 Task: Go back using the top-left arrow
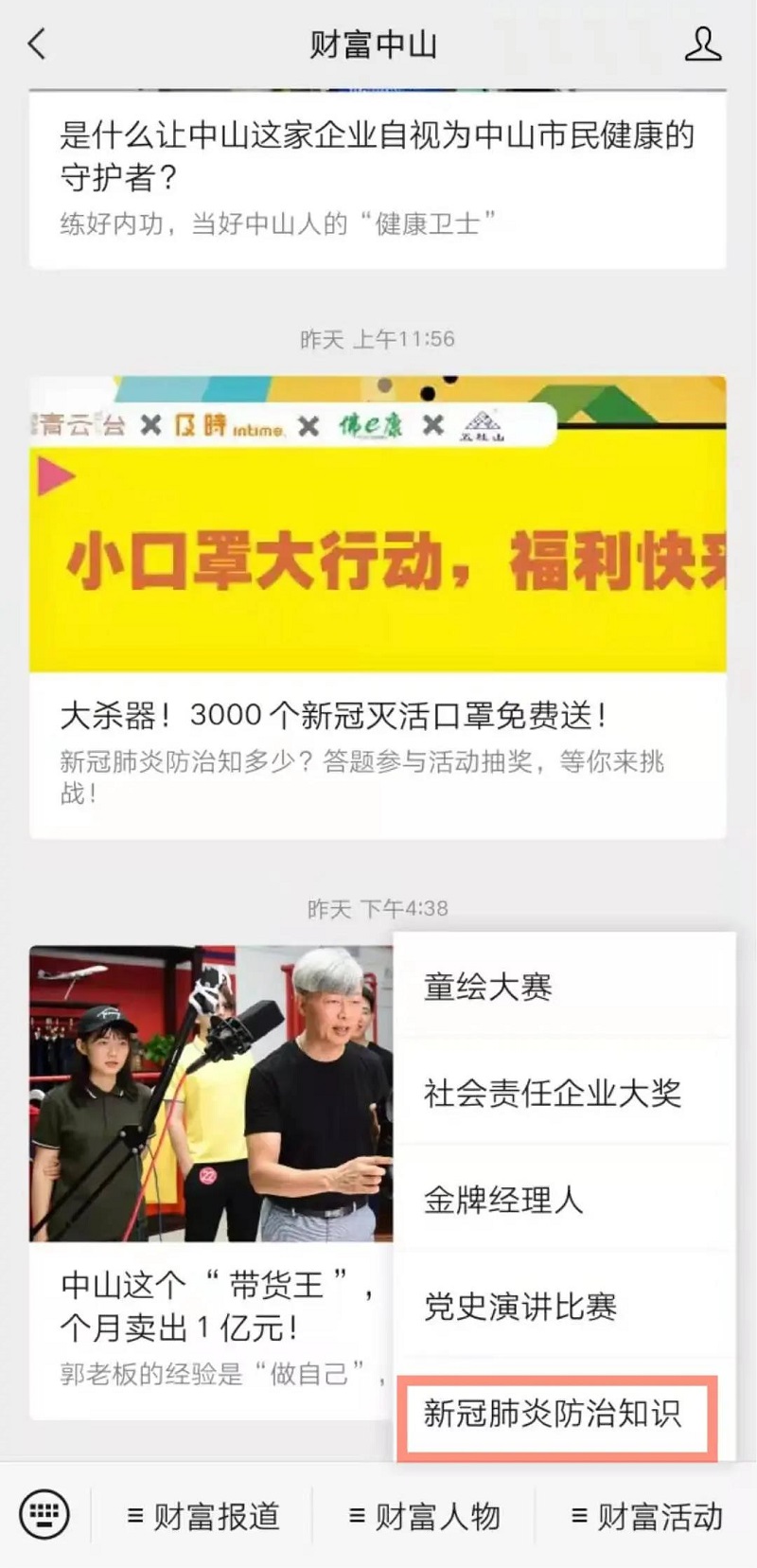[37, 45]
